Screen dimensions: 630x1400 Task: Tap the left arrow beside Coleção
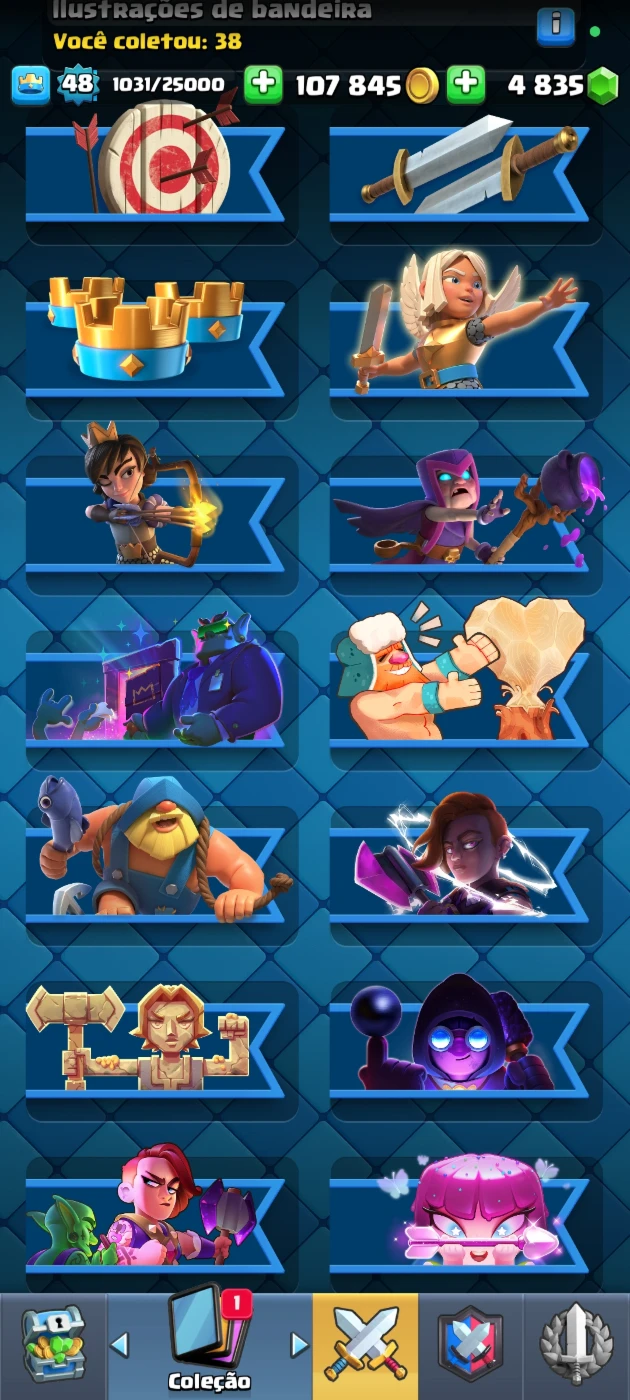pos(120,1344)
